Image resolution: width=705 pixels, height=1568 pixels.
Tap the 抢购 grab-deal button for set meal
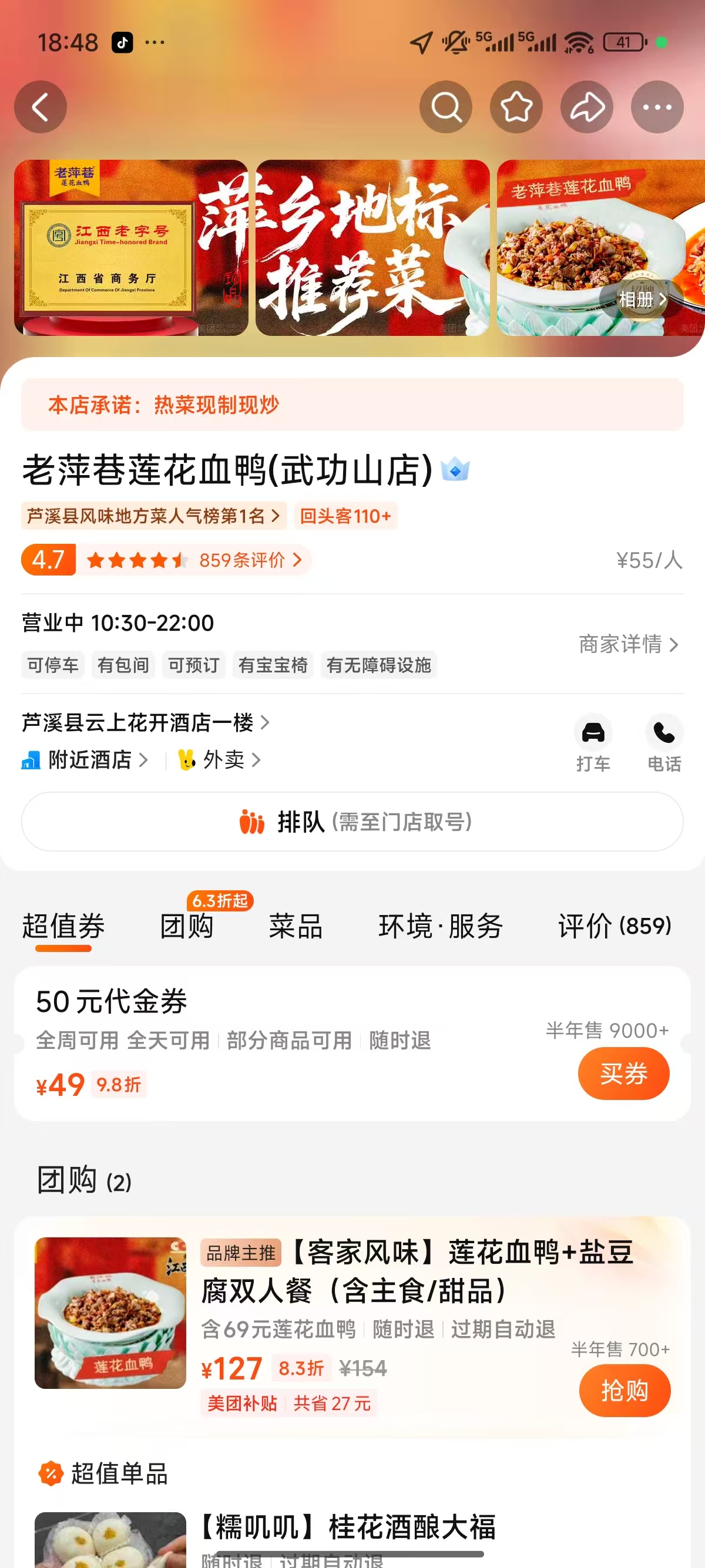[625, 1390]
